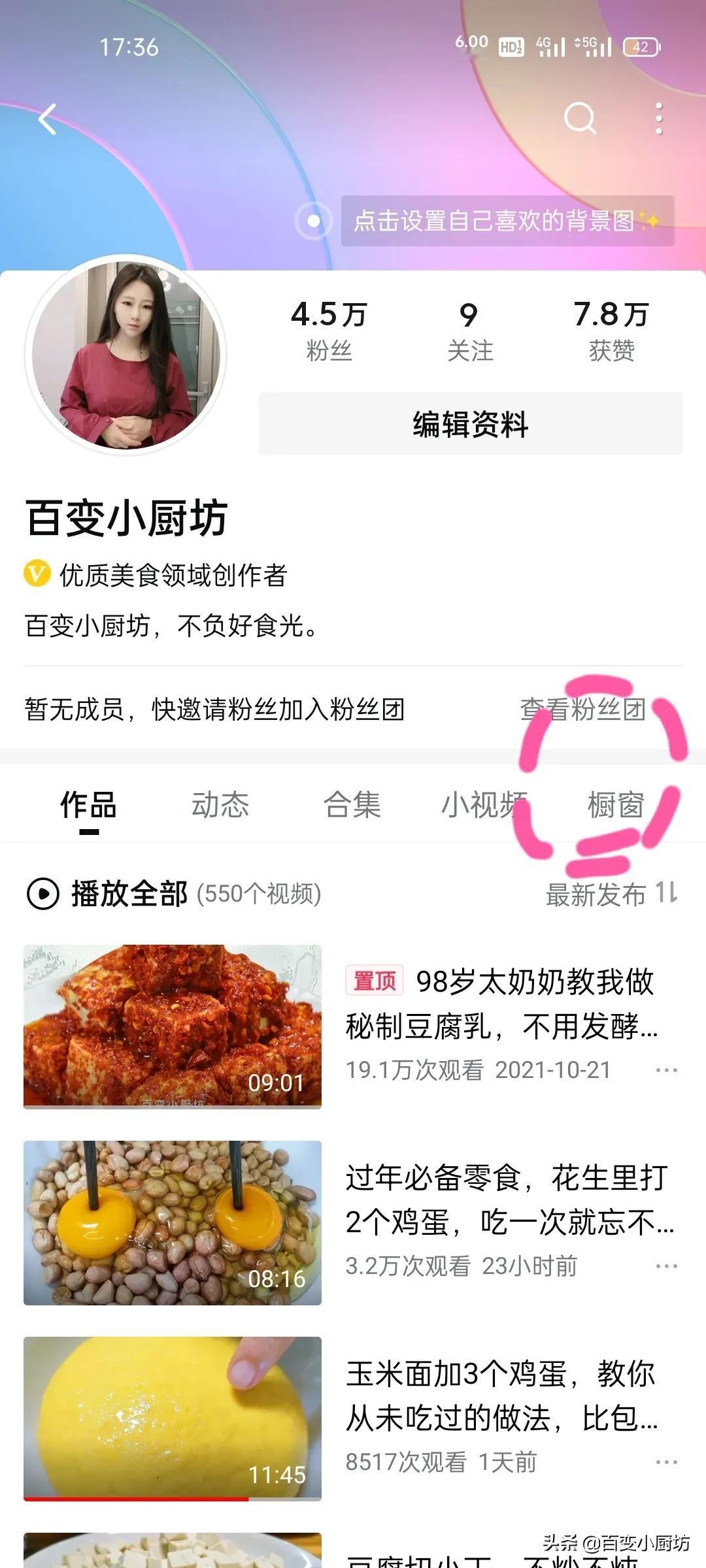Screen dimensions: 706x1568
Task: Open the three-dot overflow menu
Action: (x=659, y=118)
